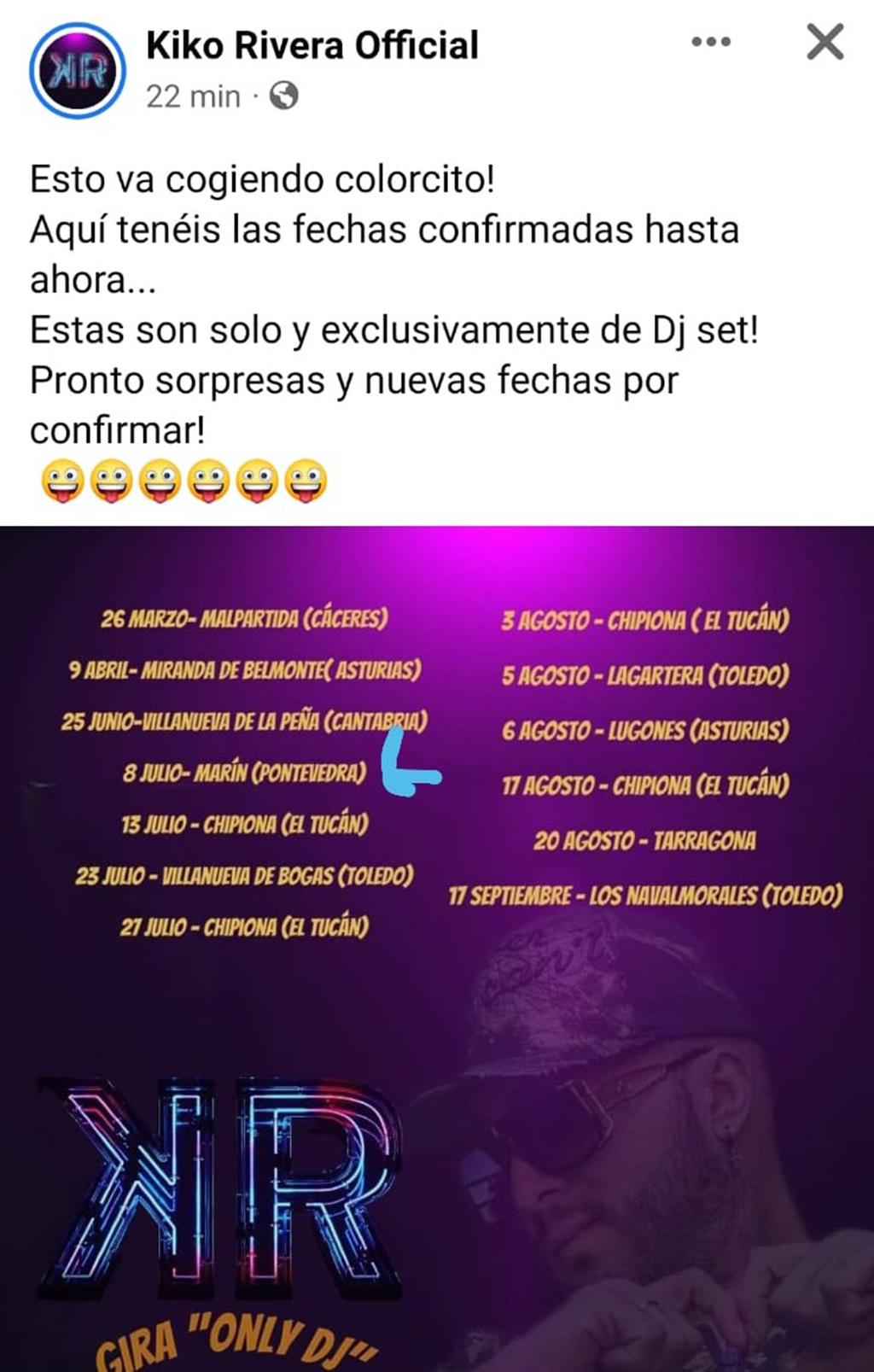The height and width of the screenshot is (1372, 874).
Task: Open the post's three-dot options menu
Action: 711,42
